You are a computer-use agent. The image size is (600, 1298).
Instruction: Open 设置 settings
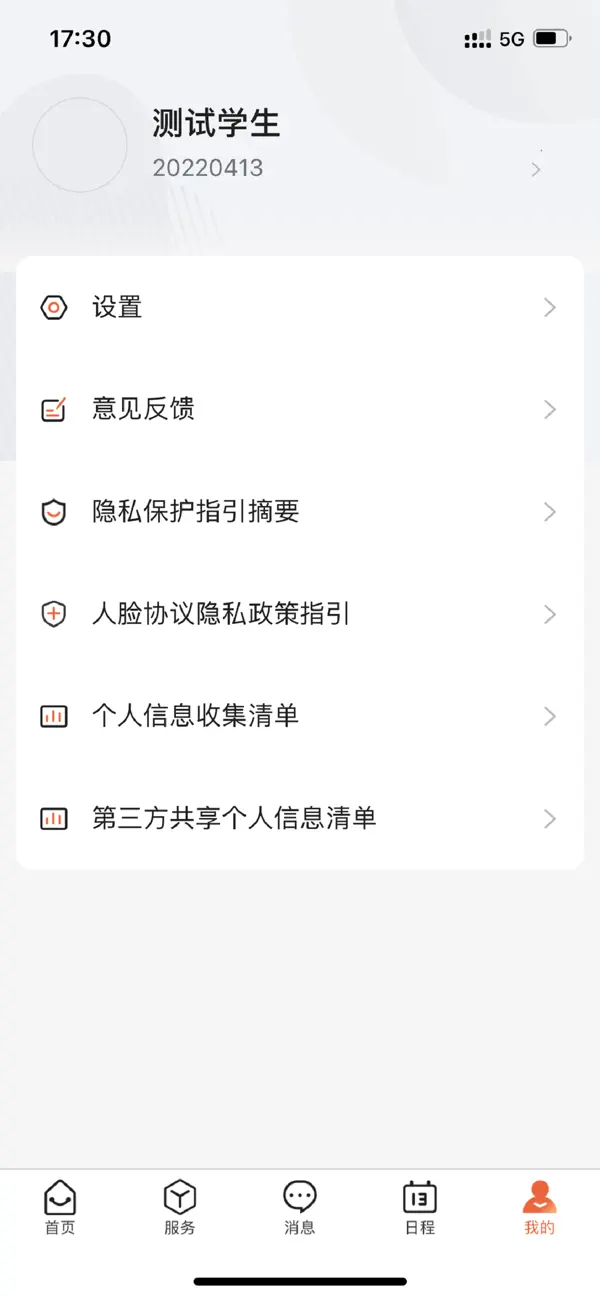point(300,307)
